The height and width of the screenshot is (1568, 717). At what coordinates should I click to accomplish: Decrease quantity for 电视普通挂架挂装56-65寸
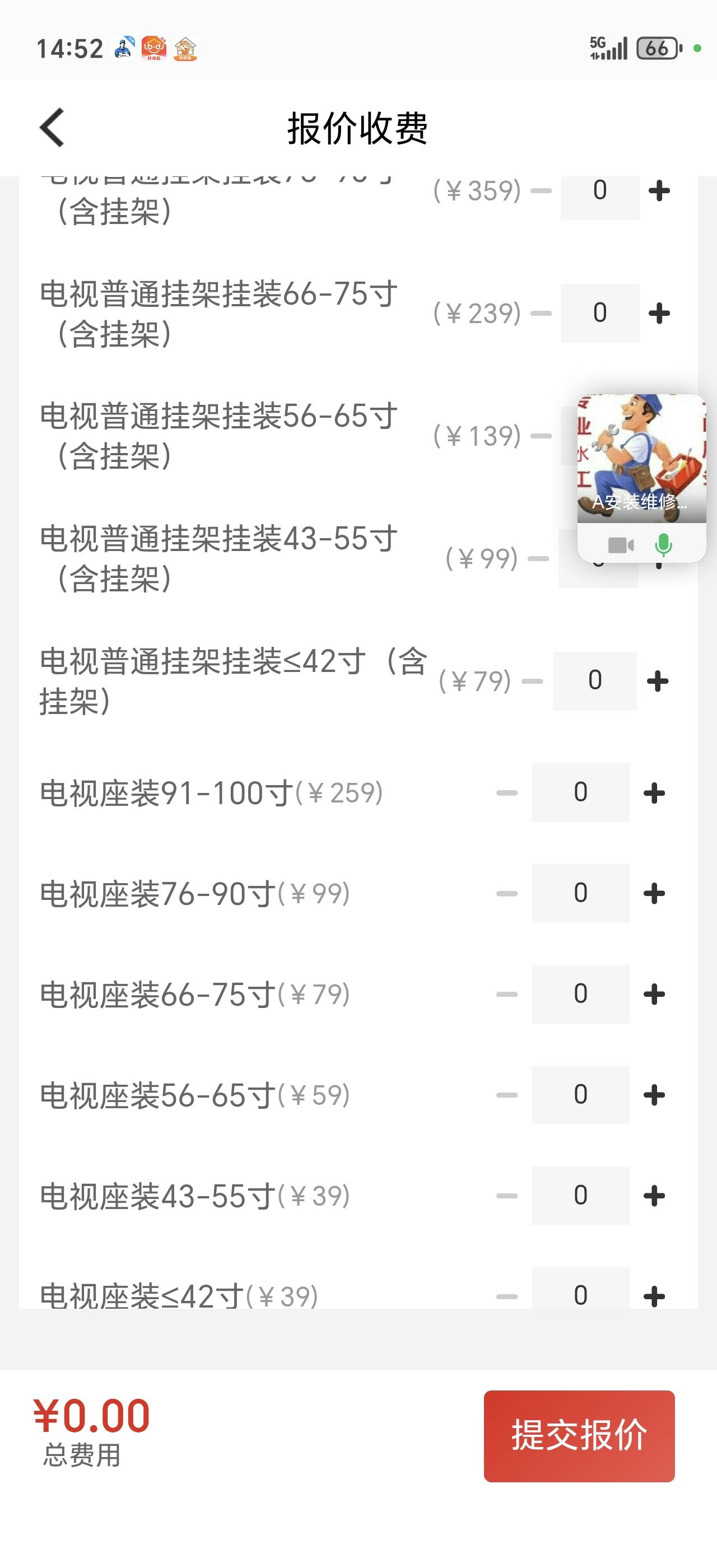point(541,436)
